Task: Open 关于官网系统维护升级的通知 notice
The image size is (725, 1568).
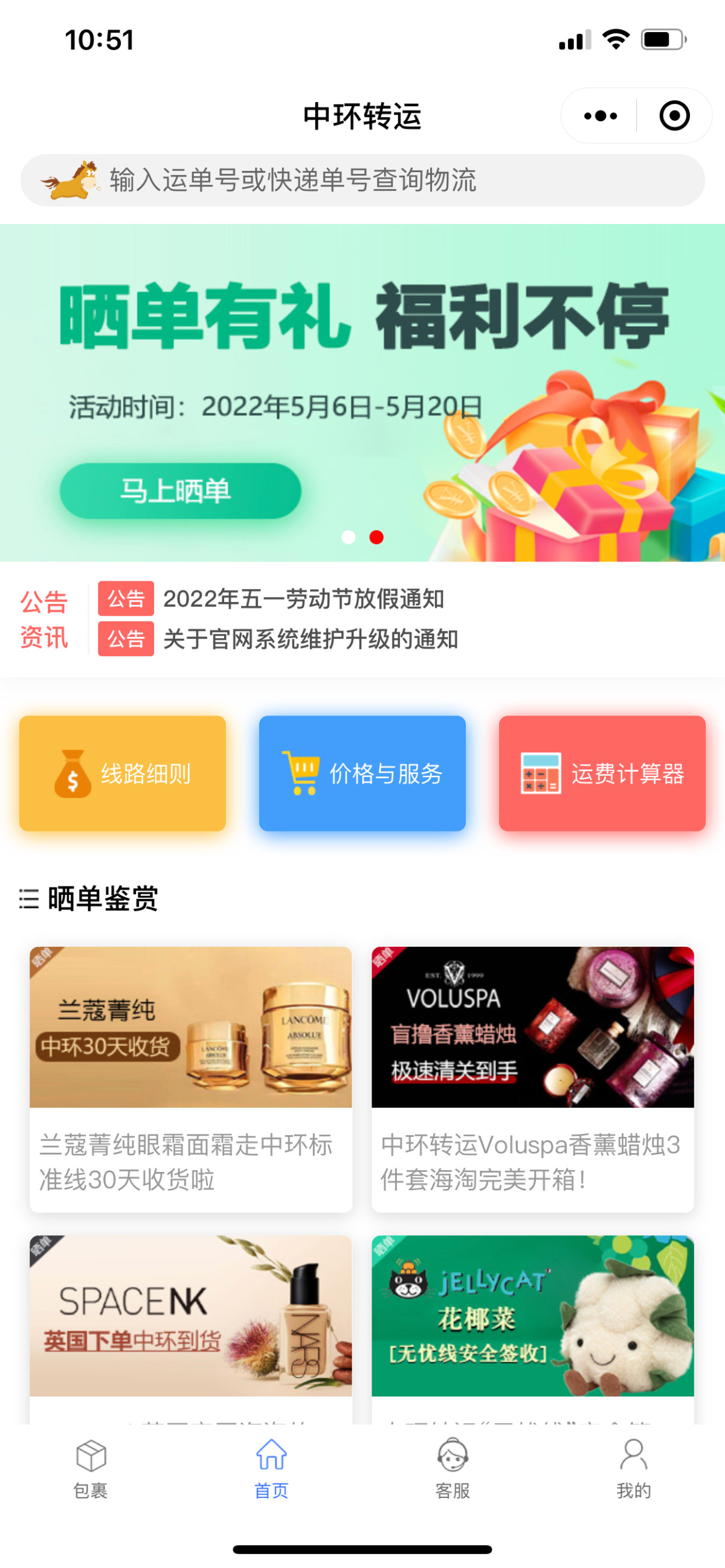Action: (311, 640)
